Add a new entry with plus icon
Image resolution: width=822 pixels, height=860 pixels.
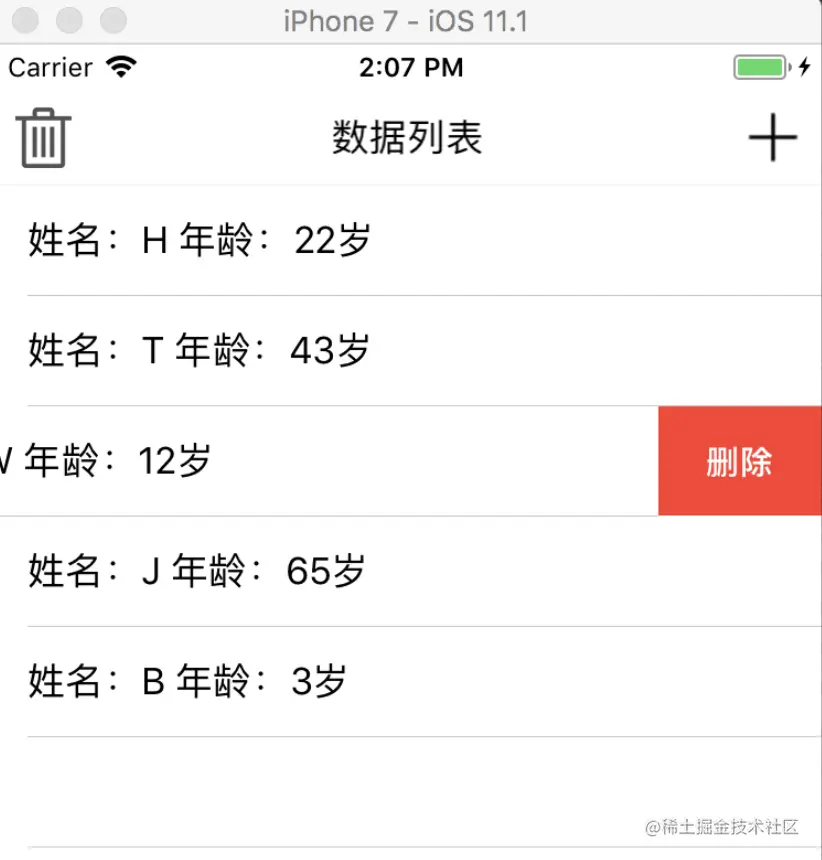click(x=772, y=138)
